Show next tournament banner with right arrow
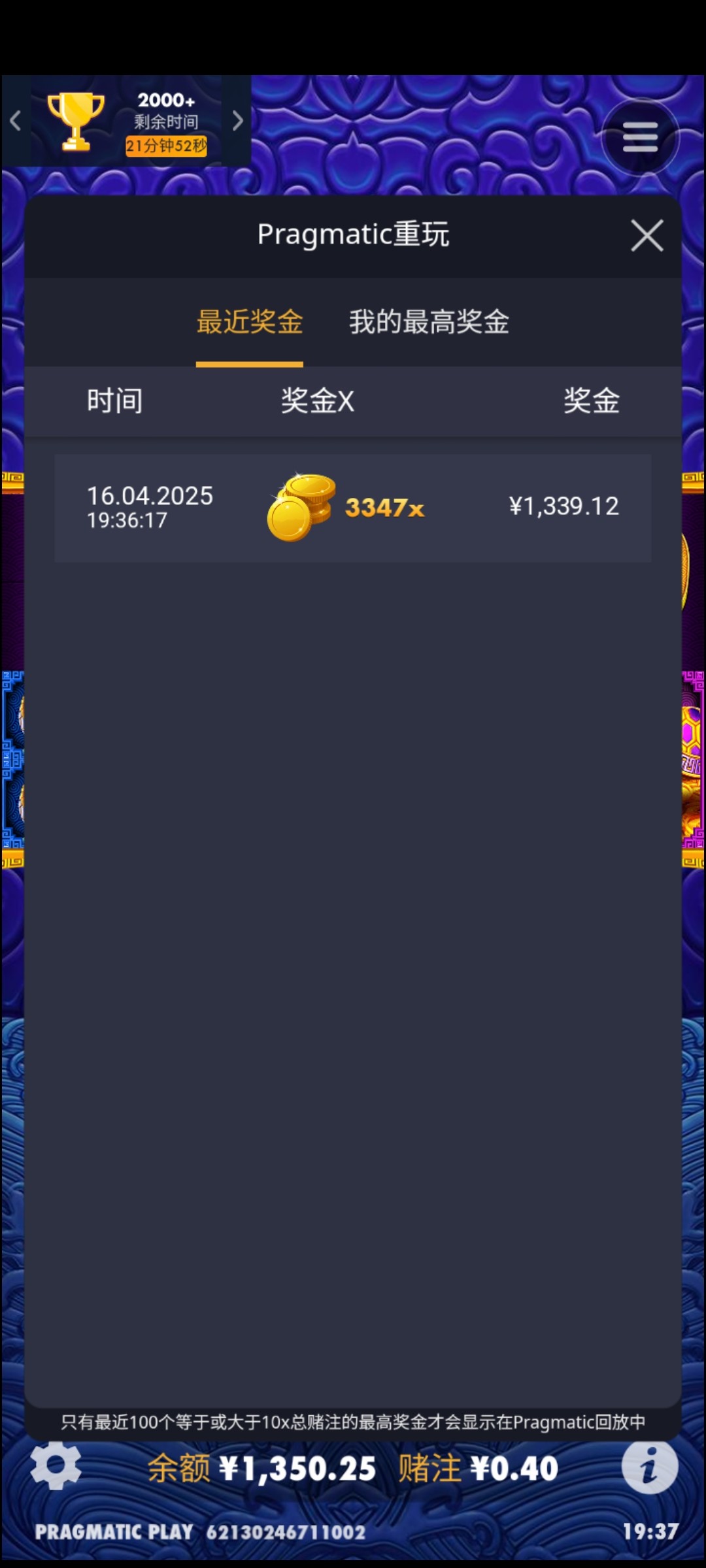 pos(237,120)
